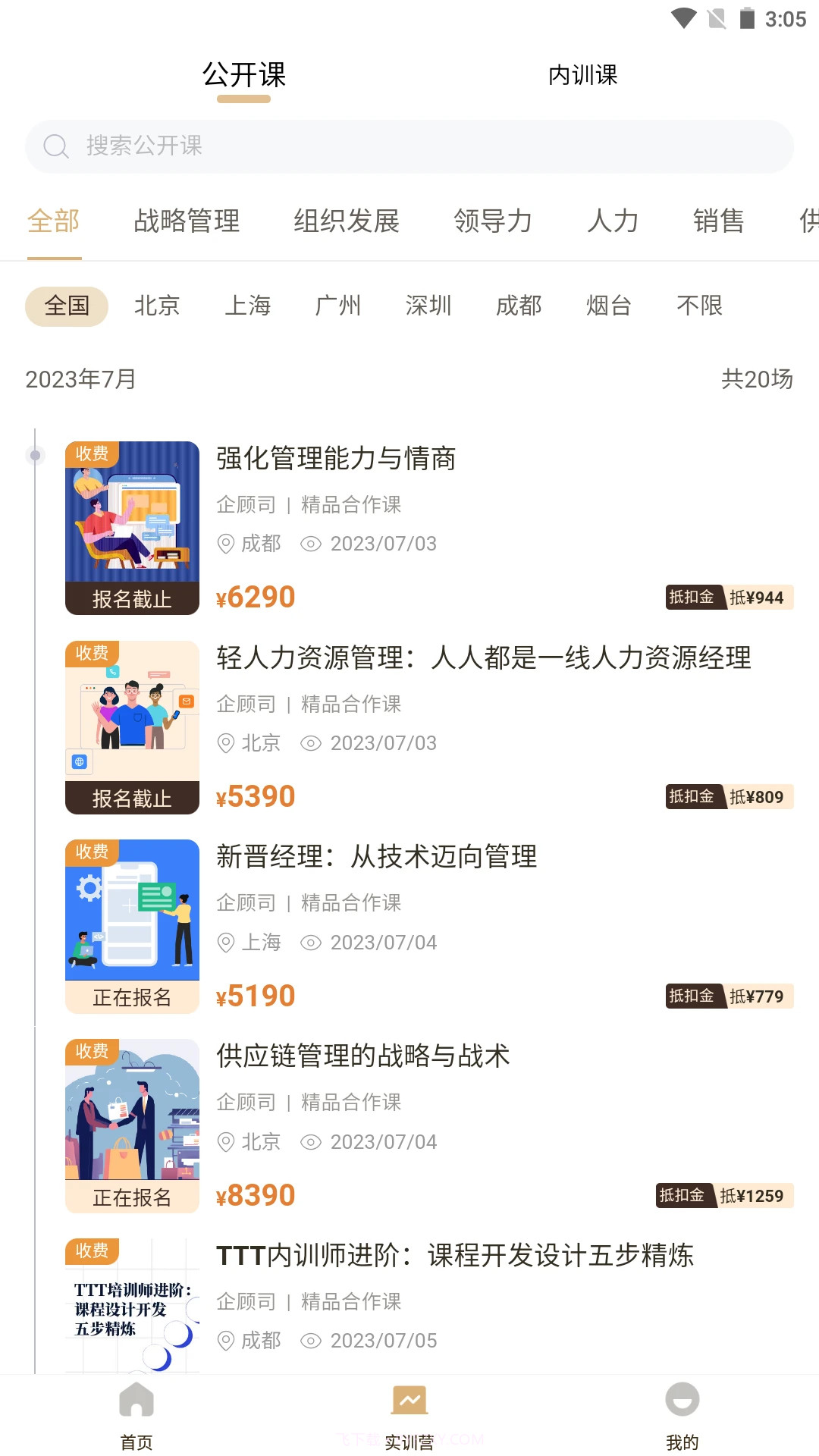Screen dimensions: 819x1456
Task: Tap the location pin beside 成都 on first course
Action: click(224, 544)
